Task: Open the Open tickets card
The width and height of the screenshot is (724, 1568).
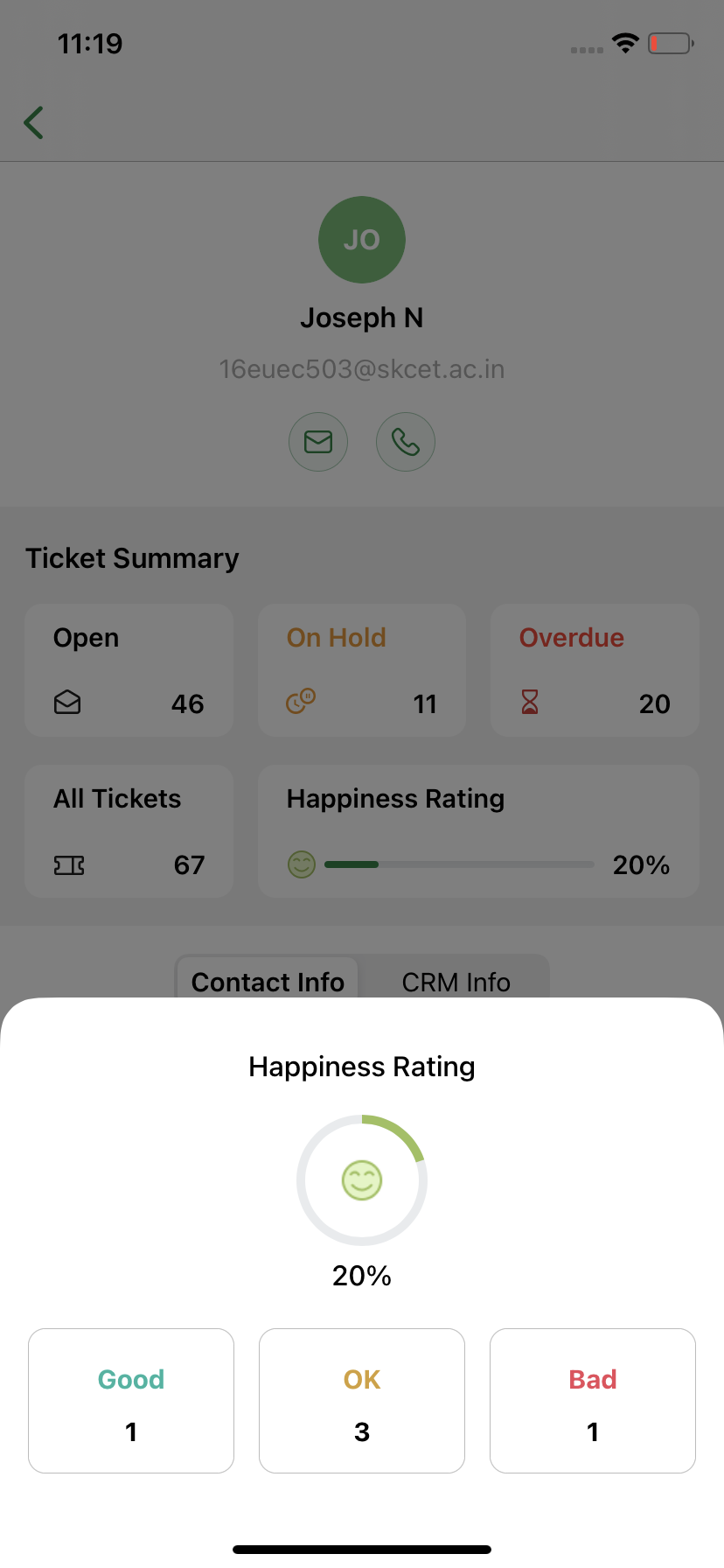Action: coord(129,670)
